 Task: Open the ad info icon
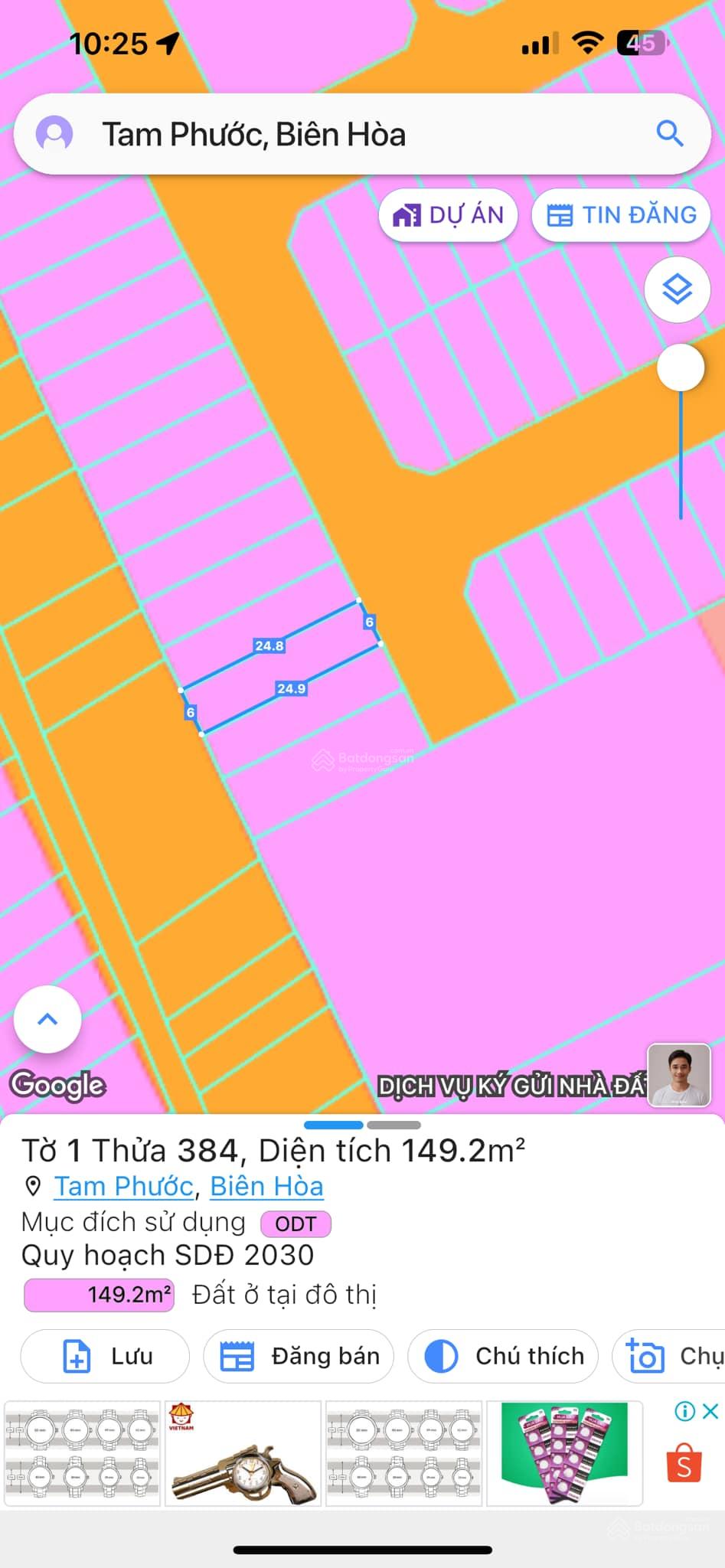pyautogui.click(x=684, y=1410)
